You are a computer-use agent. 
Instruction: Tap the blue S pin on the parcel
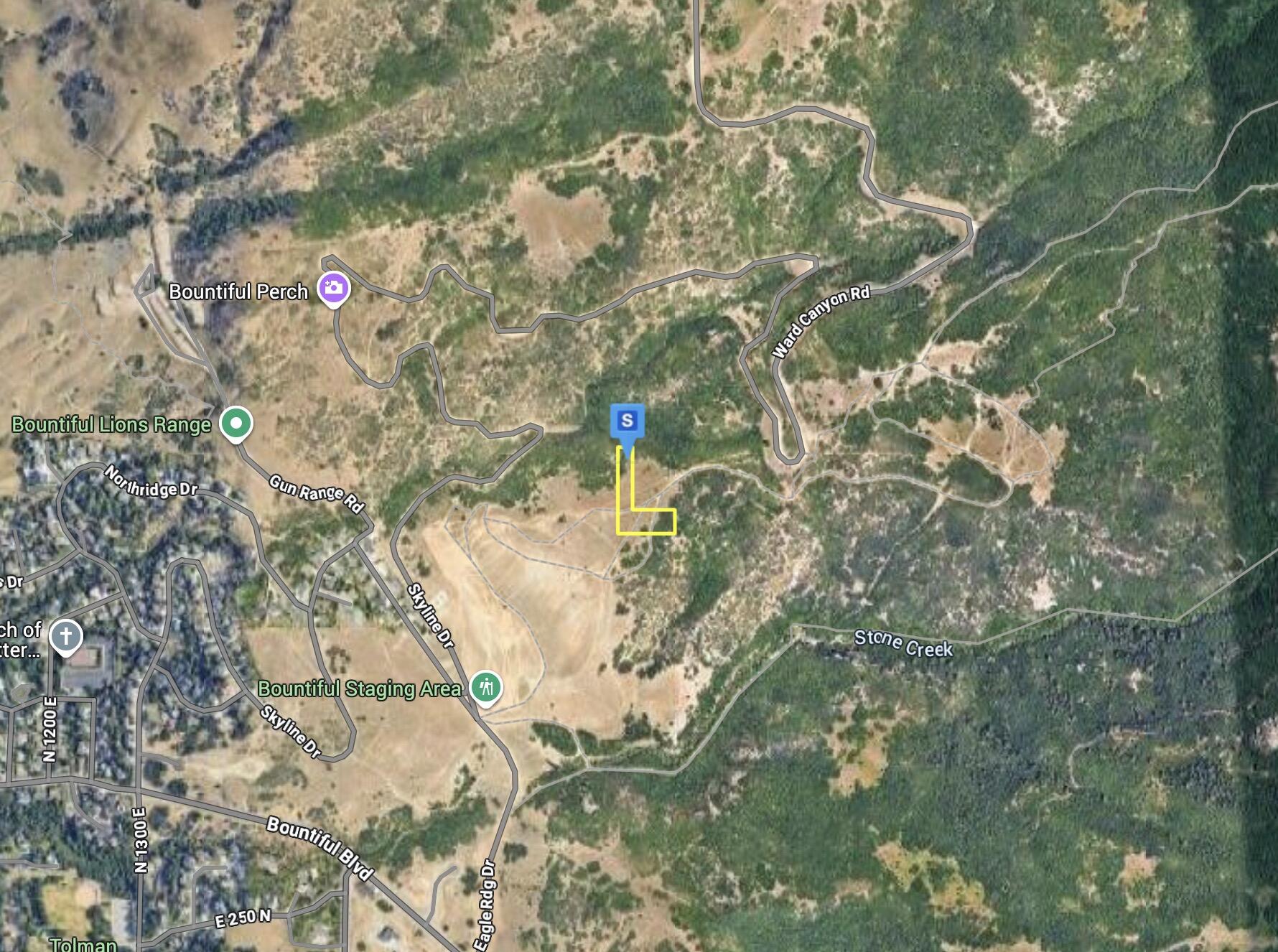point(627,421)
